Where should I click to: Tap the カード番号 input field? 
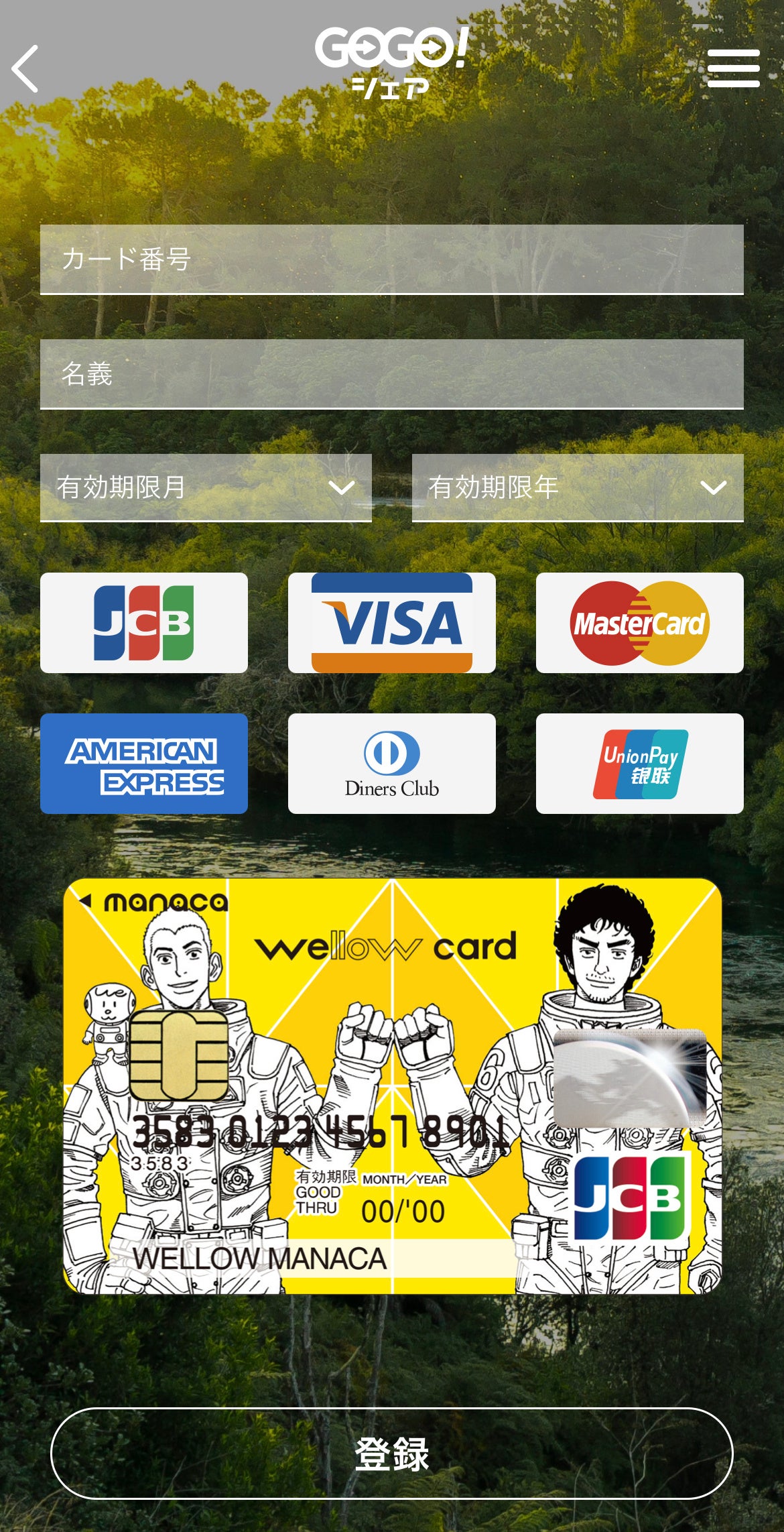(x=391, y=259)
